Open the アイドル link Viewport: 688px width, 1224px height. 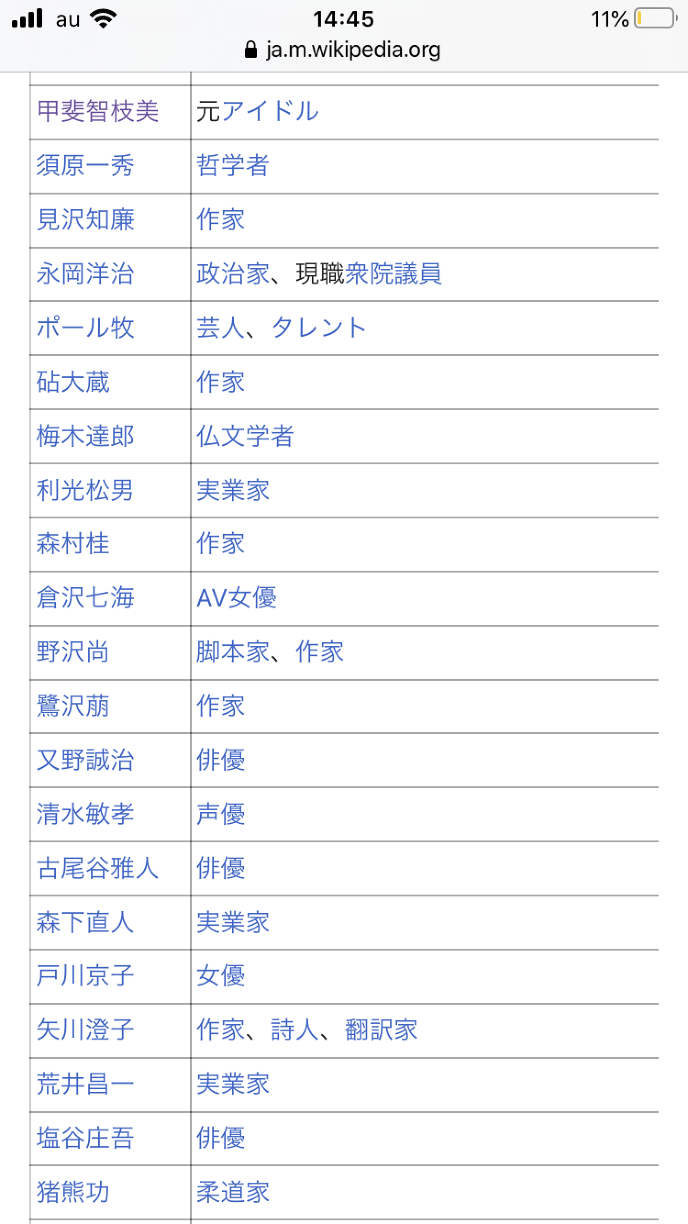270,111
